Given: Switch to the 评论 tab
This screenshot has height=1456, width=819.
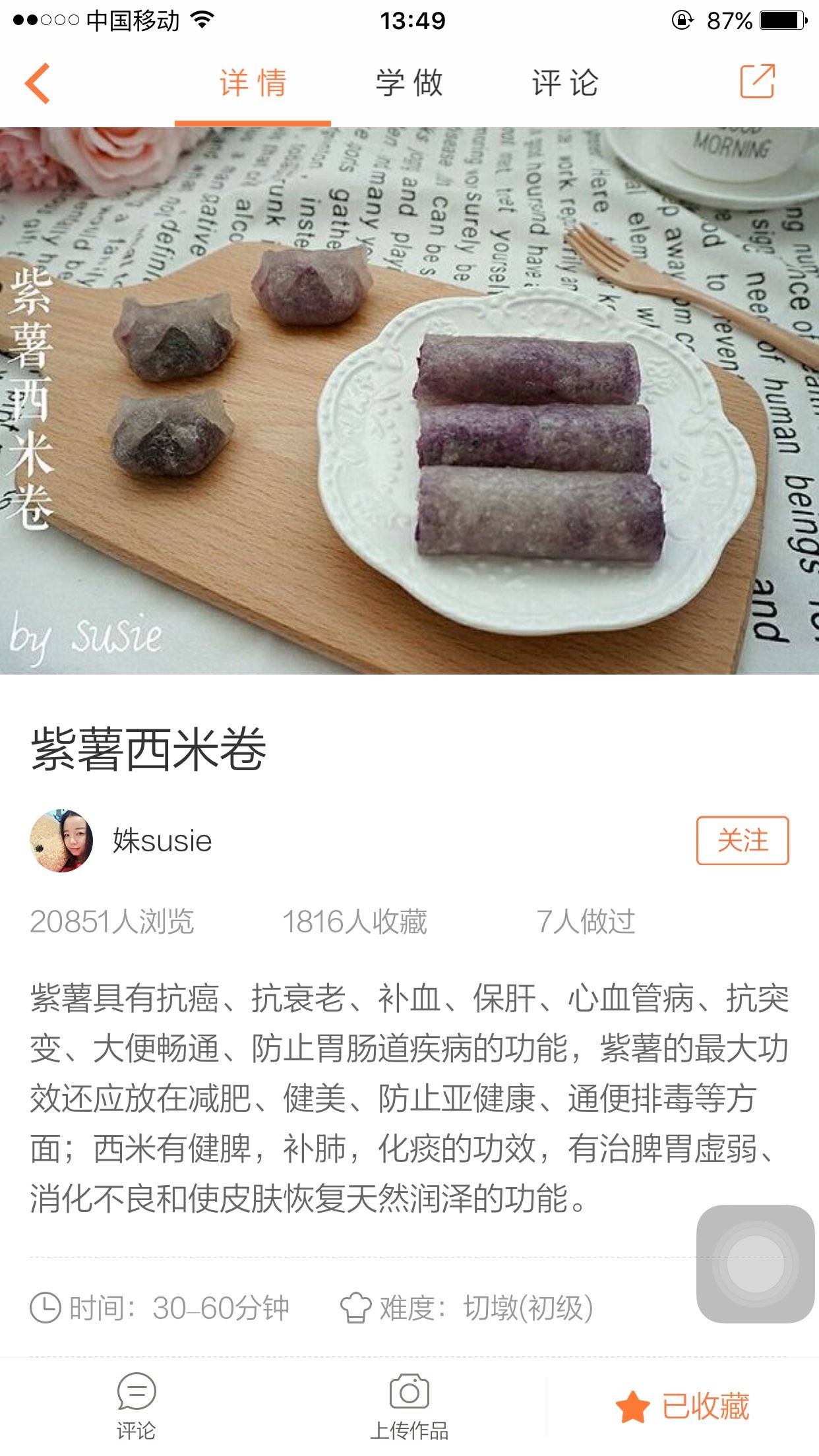Looking at the screenshot, I should [x=565, y=83].
